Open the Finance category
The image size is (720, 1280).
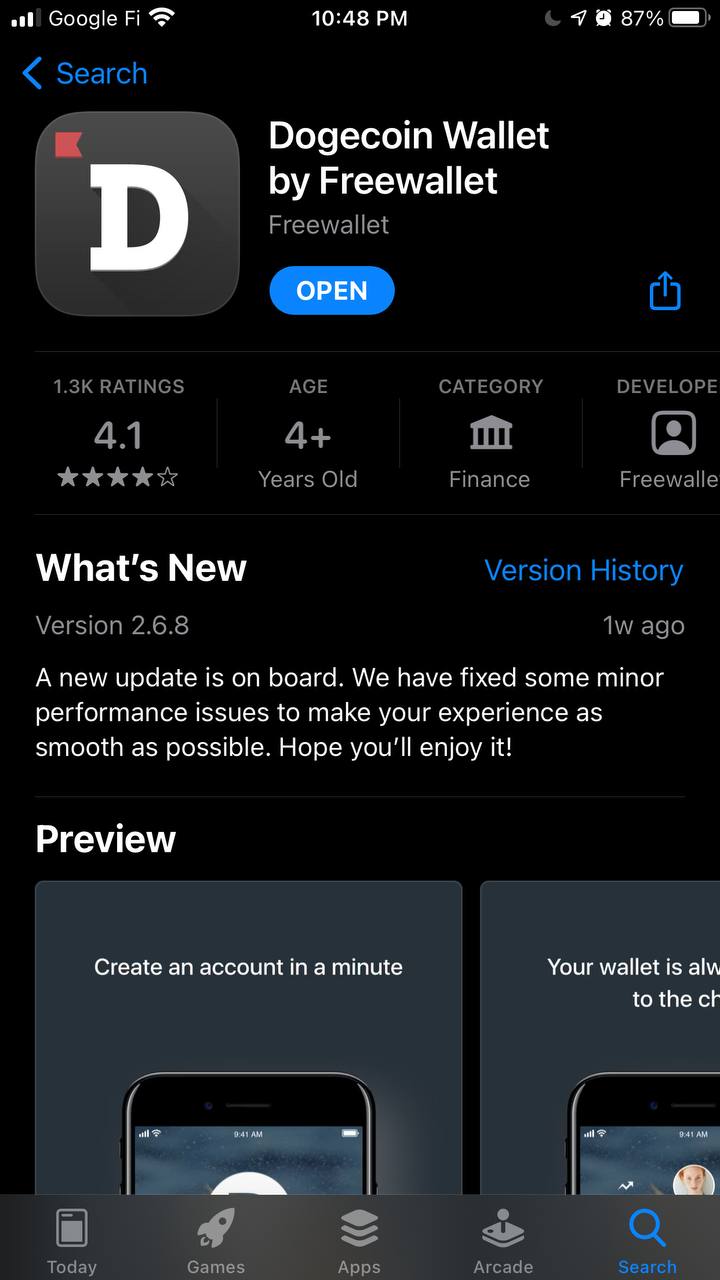click(x=490, y=433)
